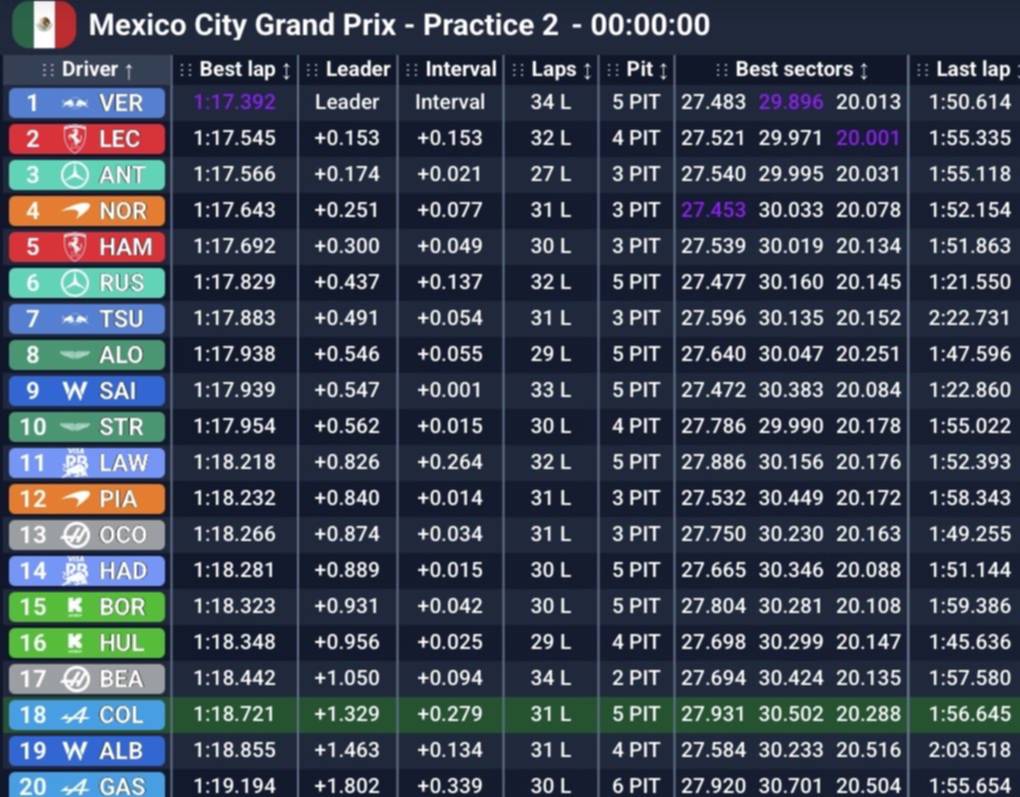Open the highlighted COL driver row
The image size is (1020, 797).
(87, 715)
